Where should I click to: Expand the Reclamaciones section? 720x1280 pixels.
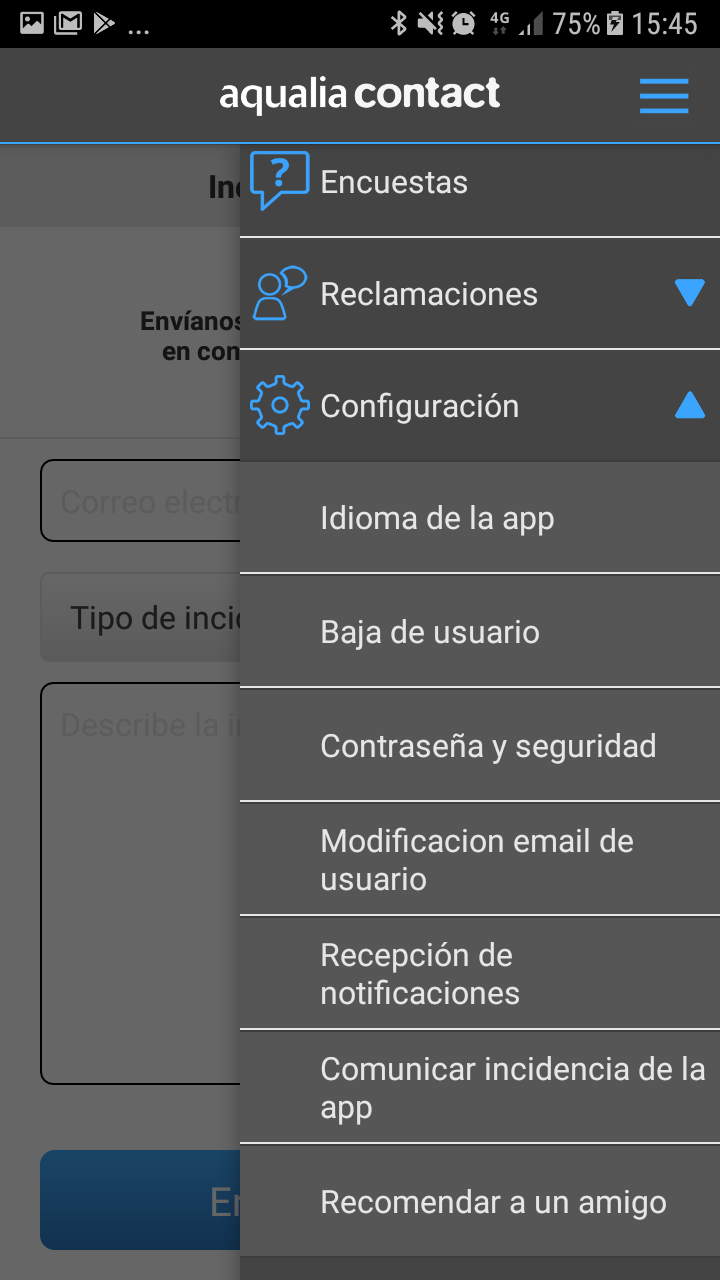click(689, 293)
